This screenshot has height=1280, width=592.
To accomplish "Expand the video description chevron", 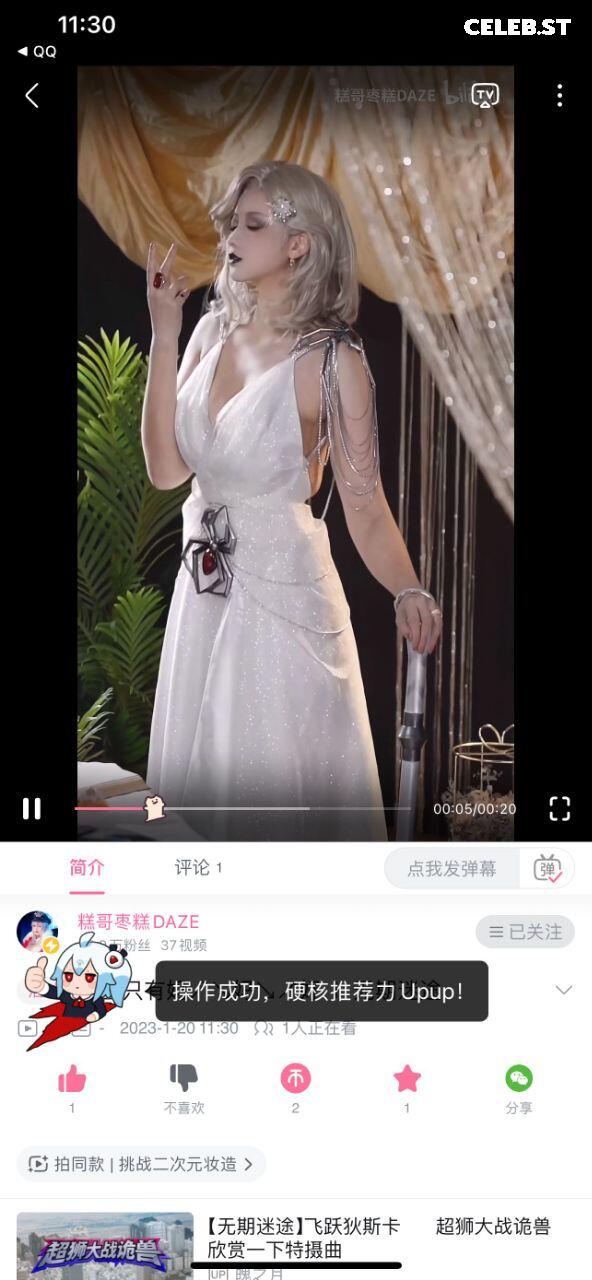I will pyautogui.click(x=564, y=990).
